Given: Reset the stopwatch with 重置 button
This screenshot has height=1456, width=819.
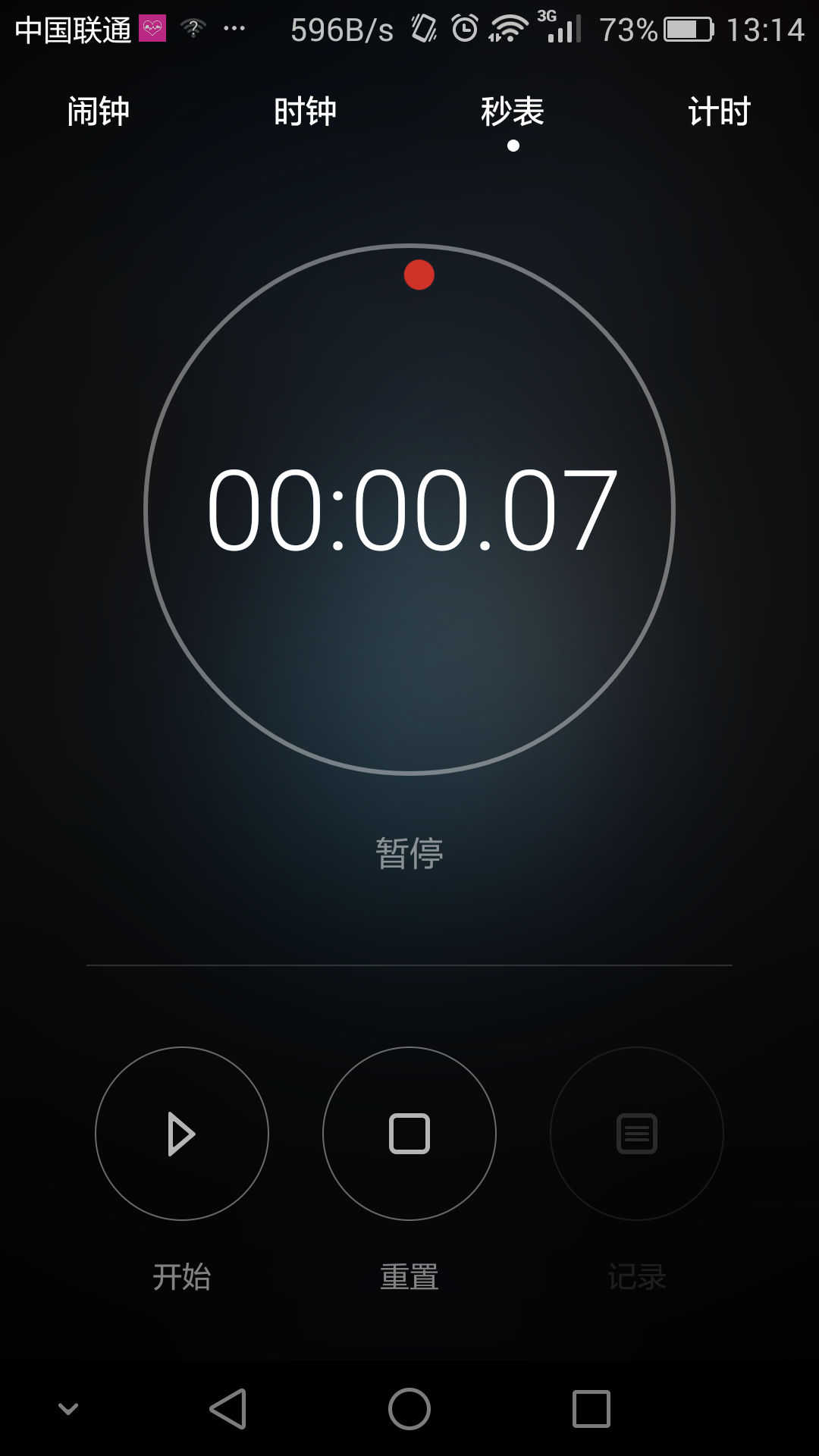Looking at the screenshot, I should click(409, 1134).
